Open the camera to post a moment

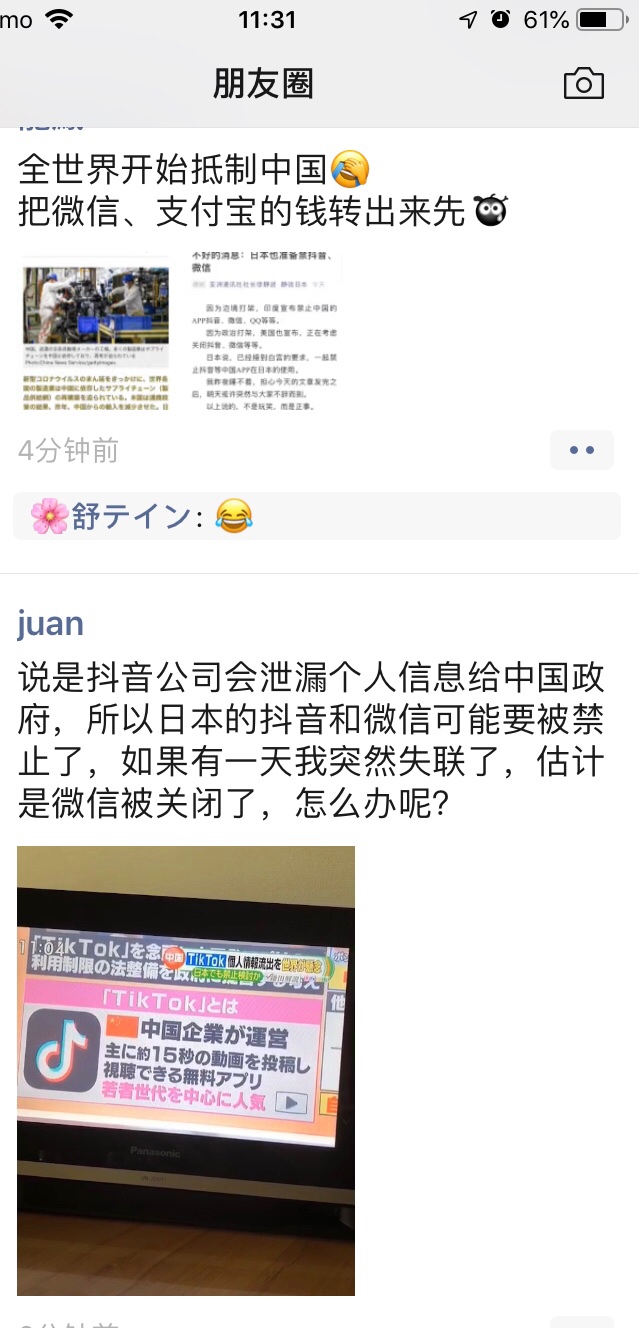point(583,84)
